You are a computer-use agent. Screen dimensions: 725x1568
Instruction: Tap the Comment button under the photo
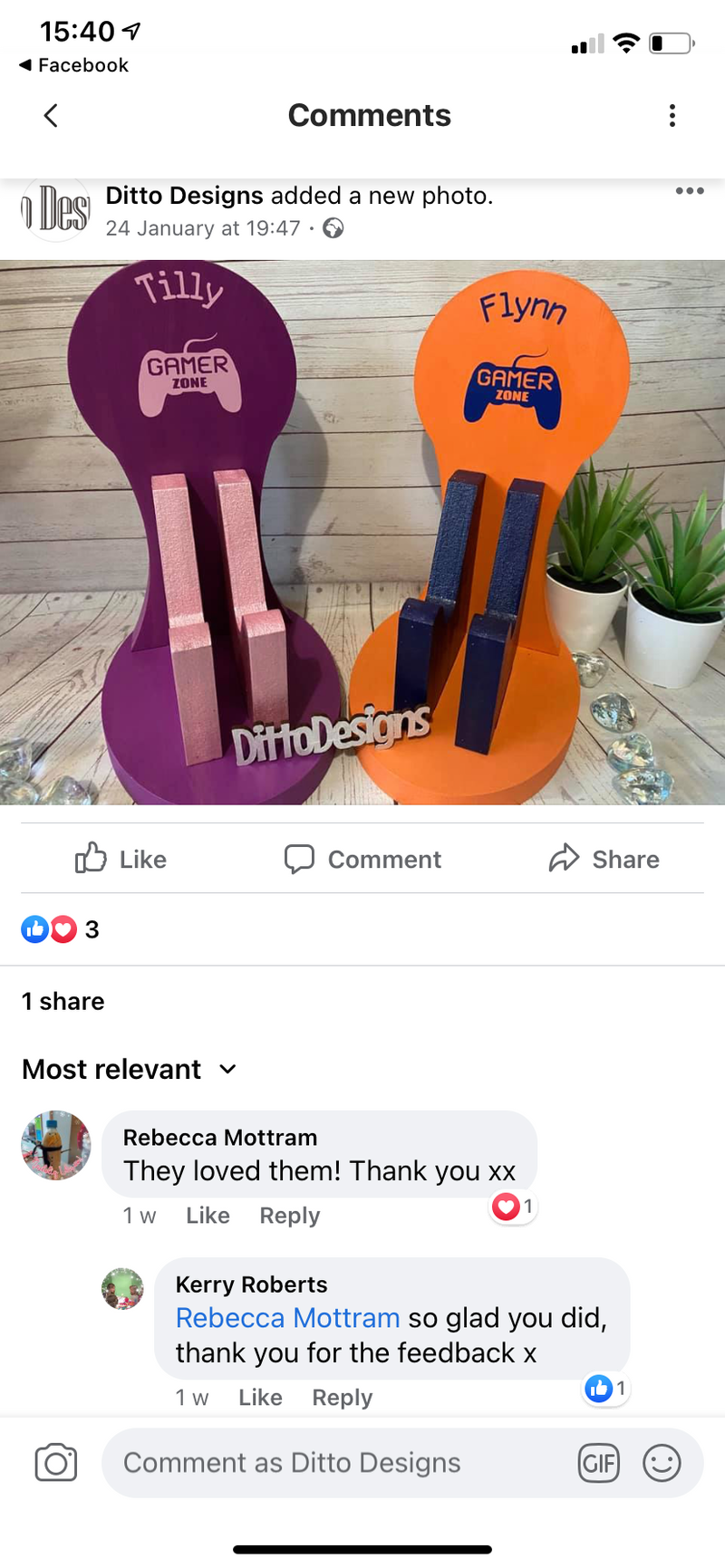point(362,859)
